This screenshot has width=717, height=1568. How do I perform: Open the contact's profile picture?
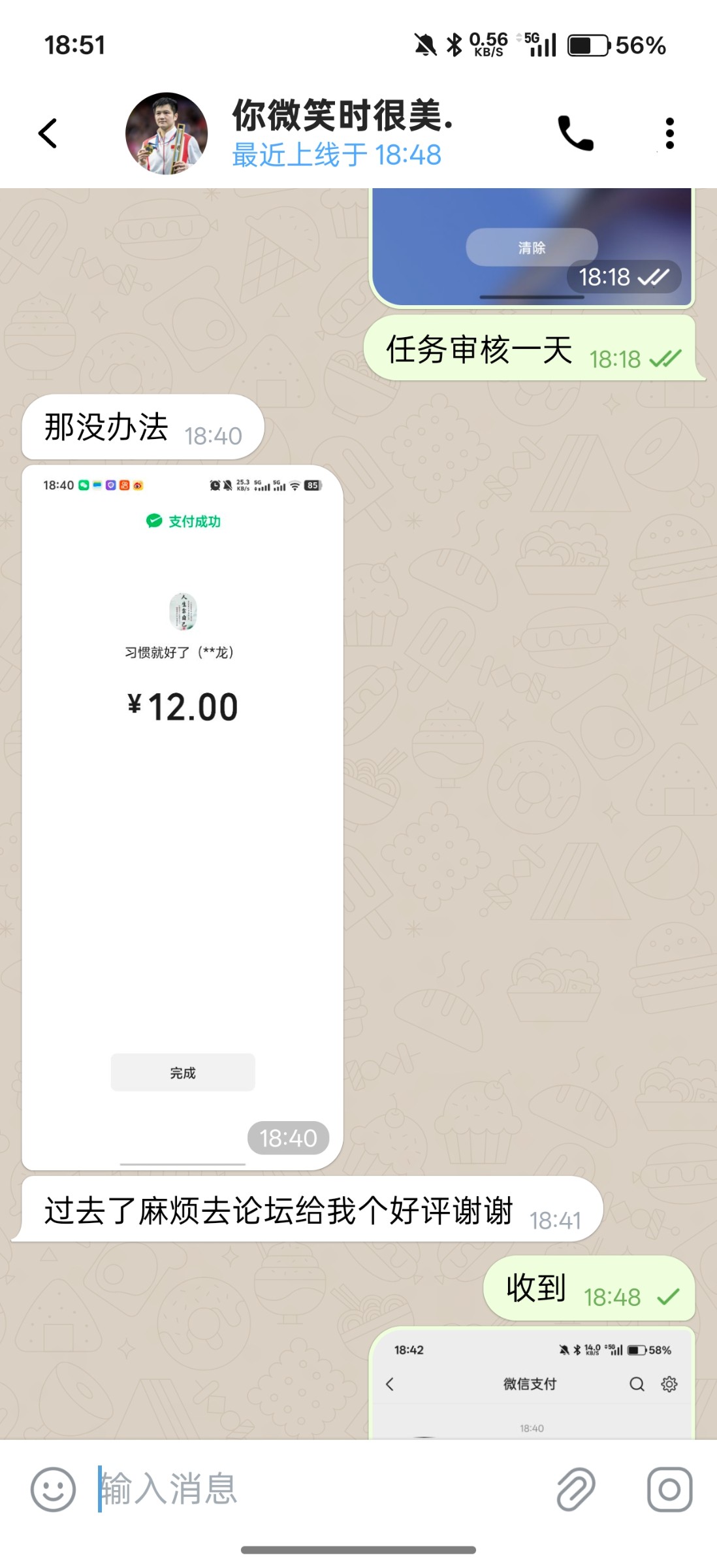(167, 133)
